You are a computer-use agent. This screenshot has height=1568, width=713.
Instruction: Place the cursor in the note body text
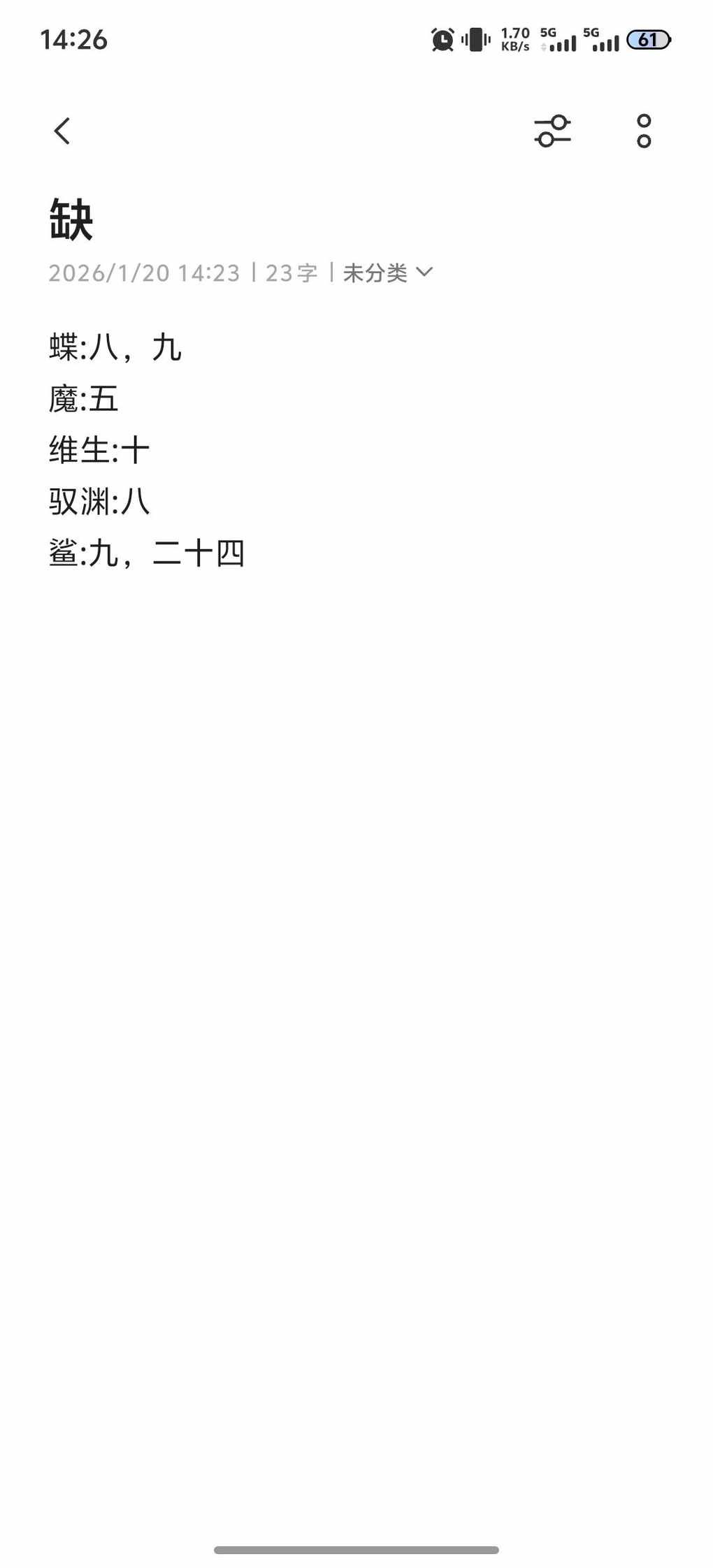[x=147, y=450]
